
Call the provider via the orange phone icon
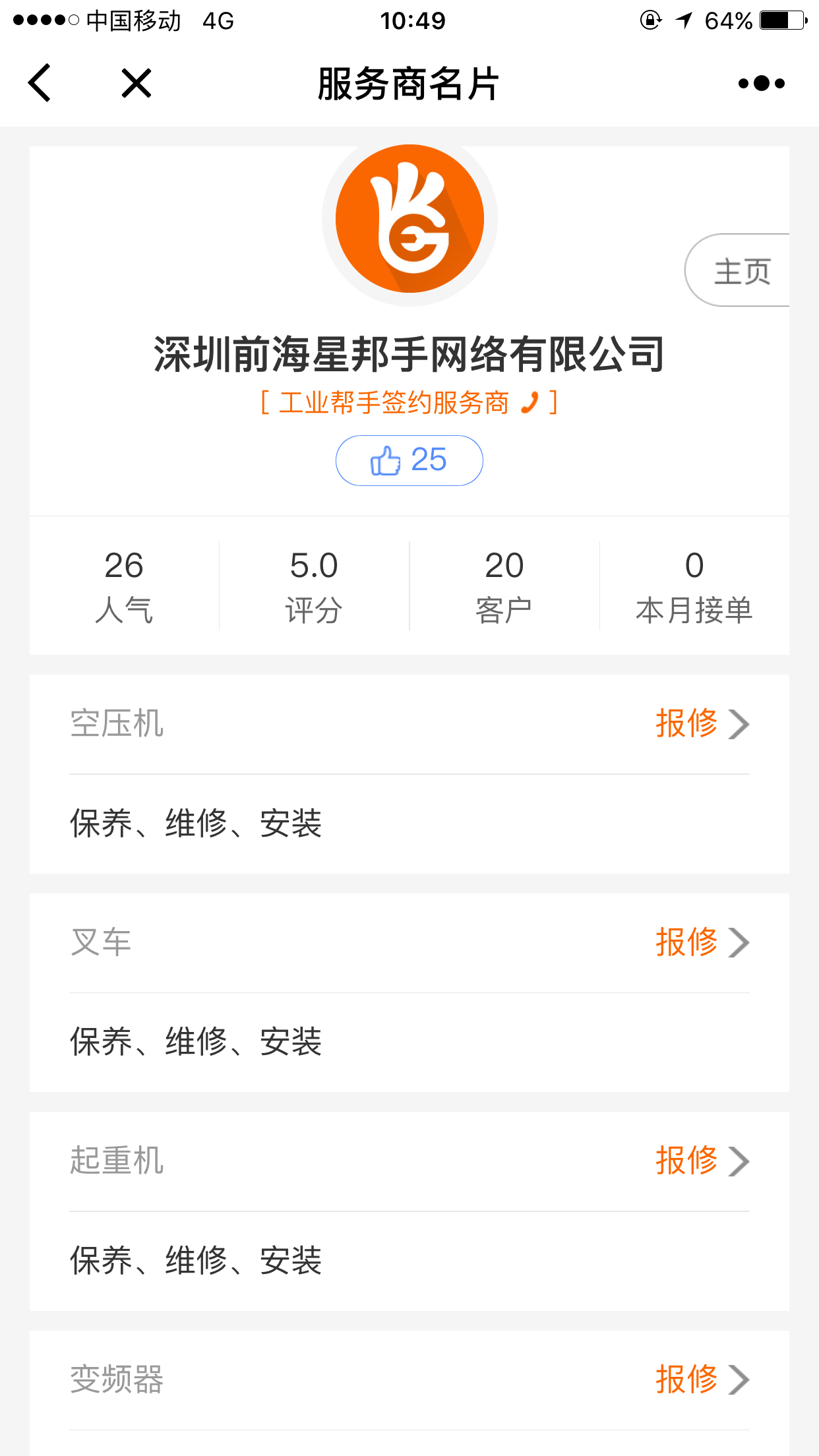coord(530,402)
